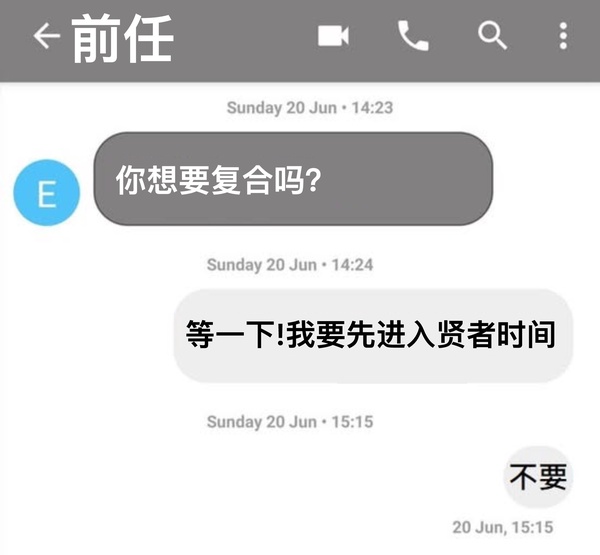Go back using the arrow
Image resolution: width=600 pixels, height=555 pixels.
[45, 37]
